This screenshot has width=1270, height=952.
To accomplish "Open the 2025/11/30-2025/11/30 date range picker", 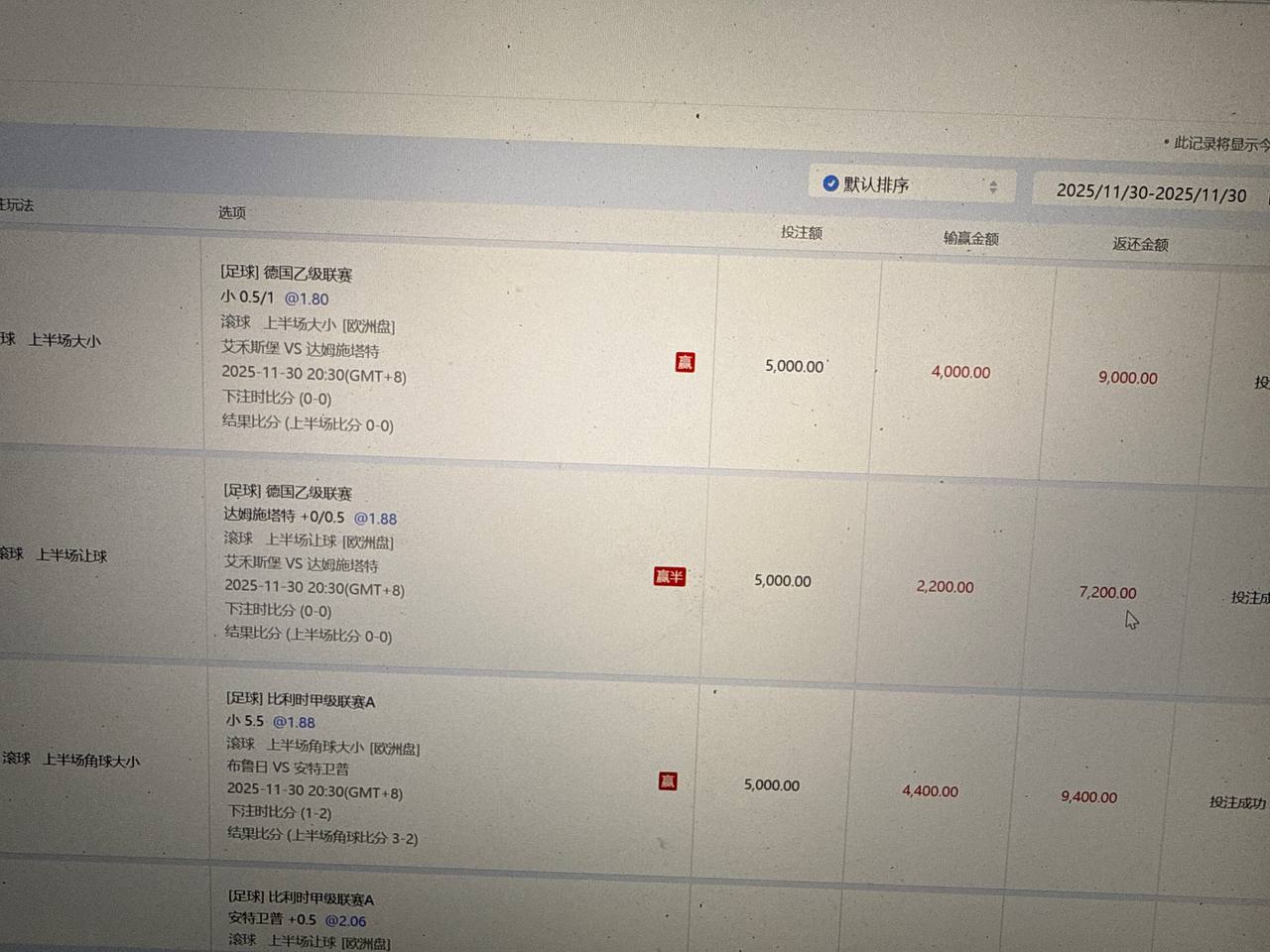I will click(1151, 193).
